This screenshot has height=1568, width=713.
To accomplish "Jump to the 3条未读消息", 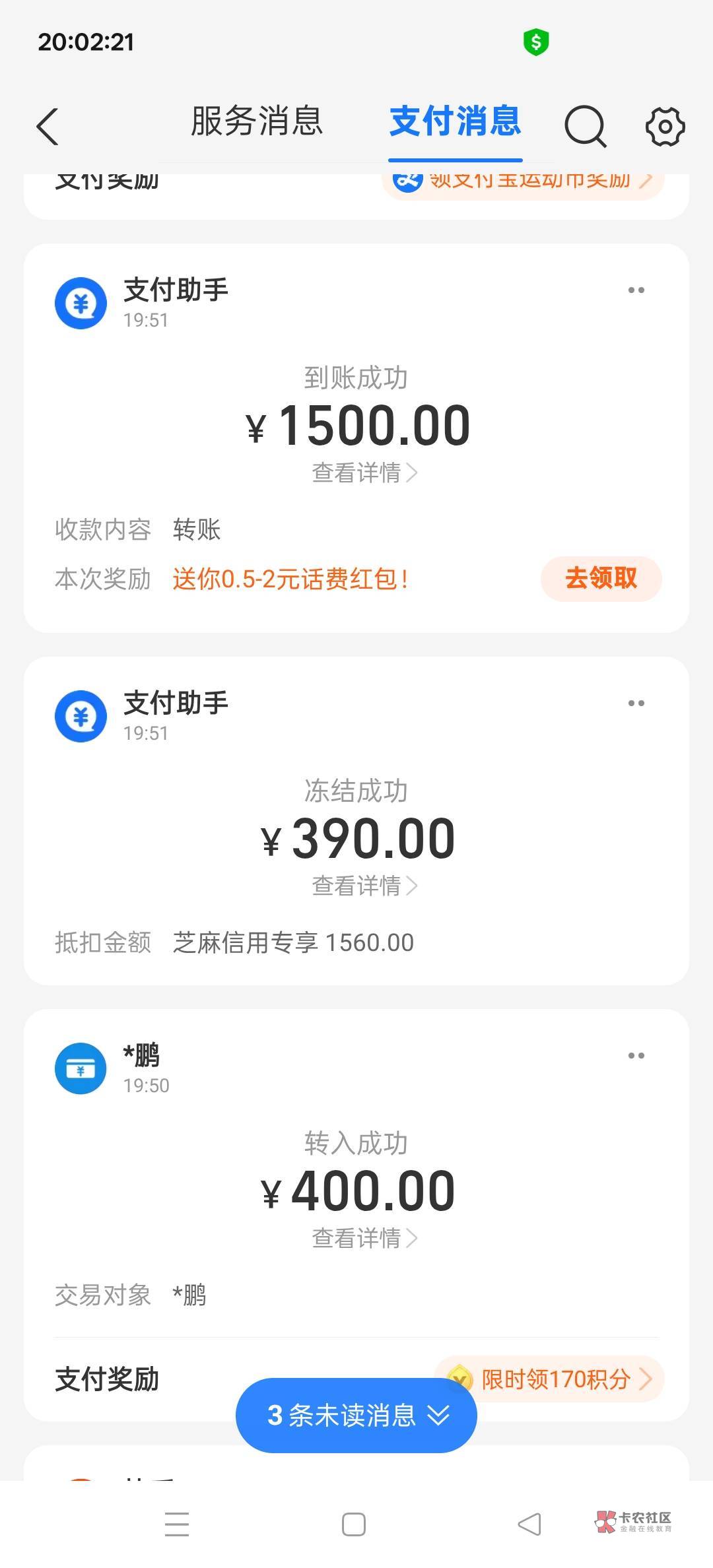I will tap(356, 1415).
